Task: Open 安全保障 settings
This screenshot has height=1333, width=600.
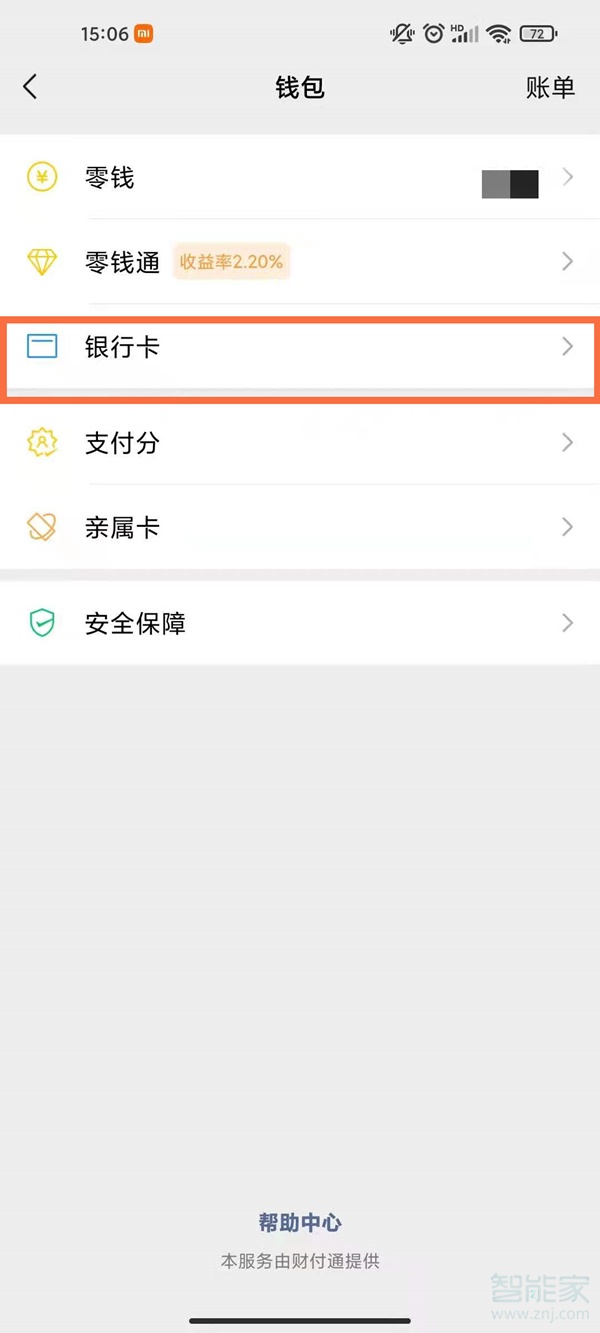Action: click(x=300, y=623)
